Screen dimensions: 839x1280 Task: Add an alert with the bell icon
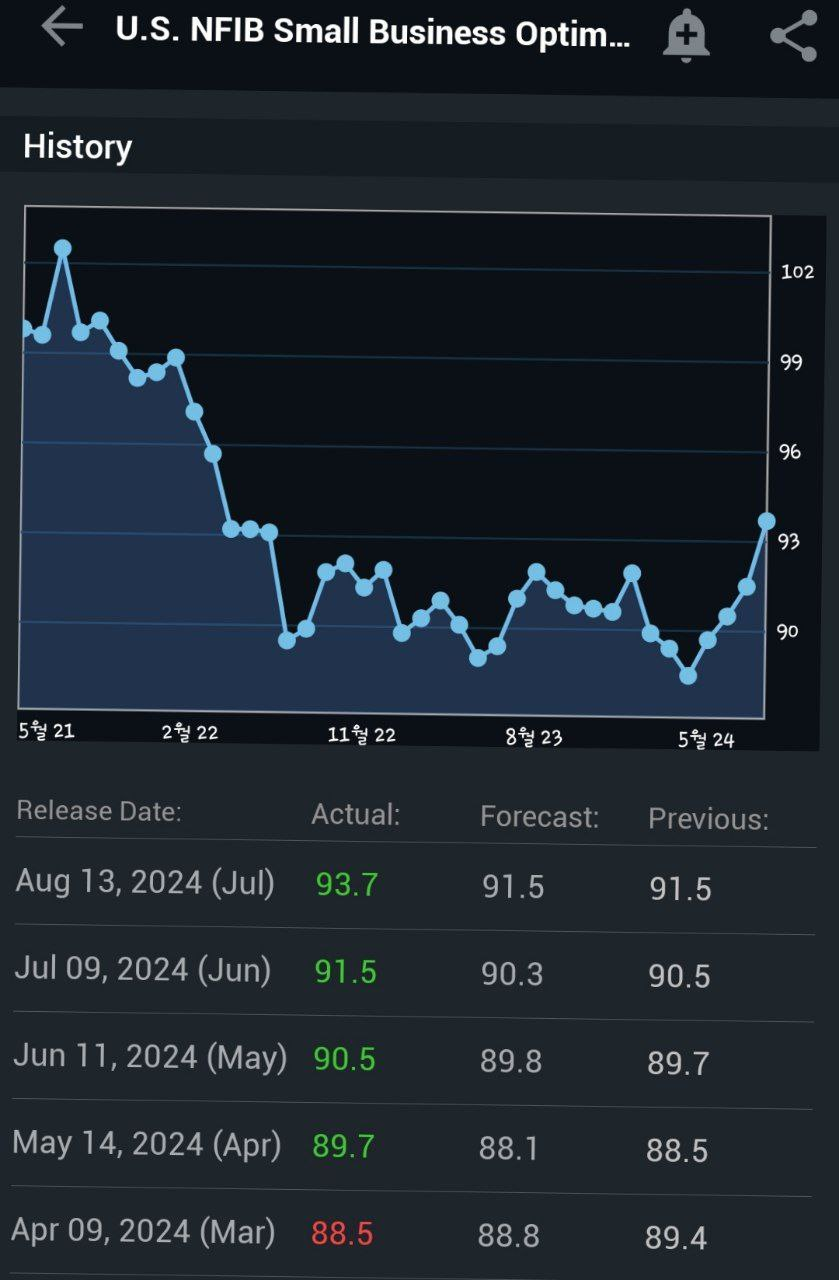point(686,36)
